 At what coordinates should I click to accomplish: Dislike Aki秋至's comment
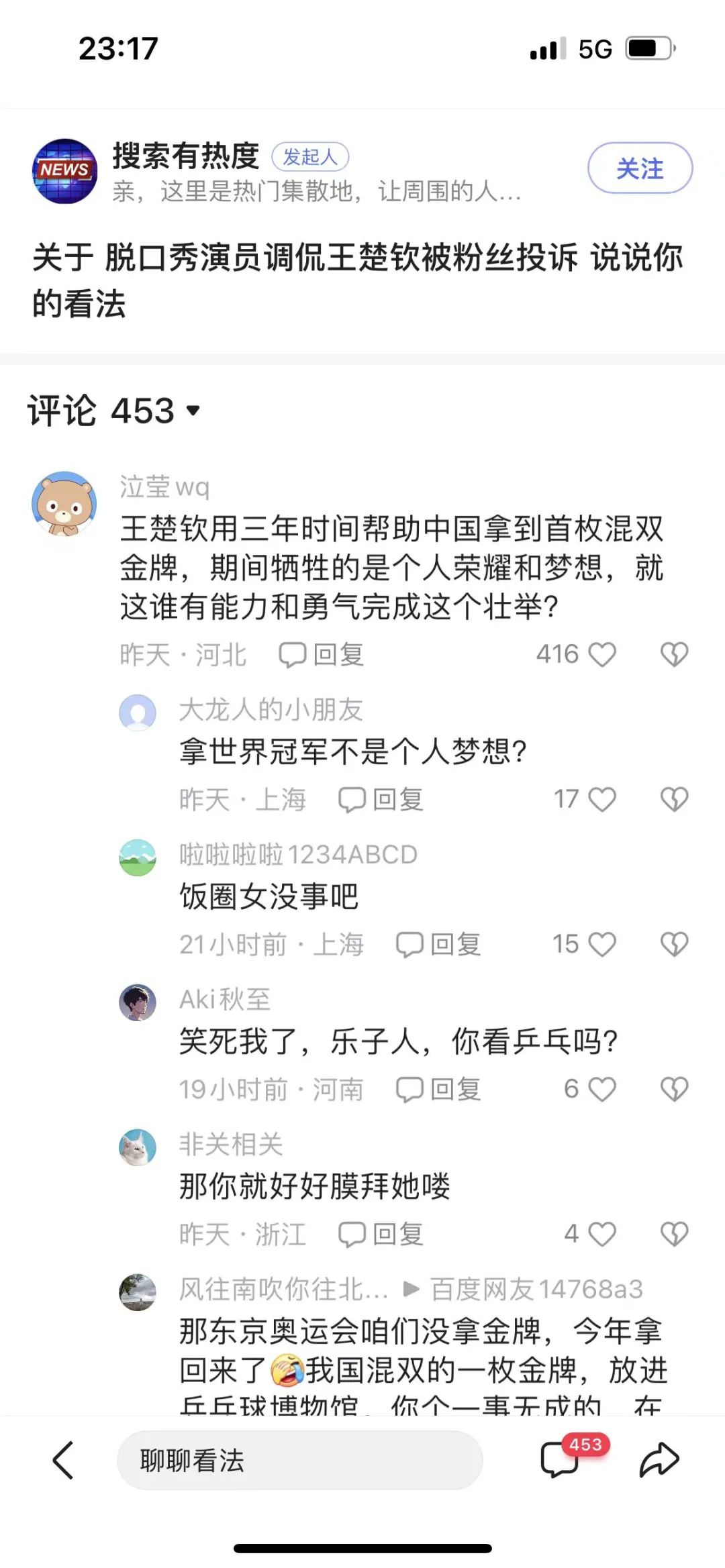674,1089
